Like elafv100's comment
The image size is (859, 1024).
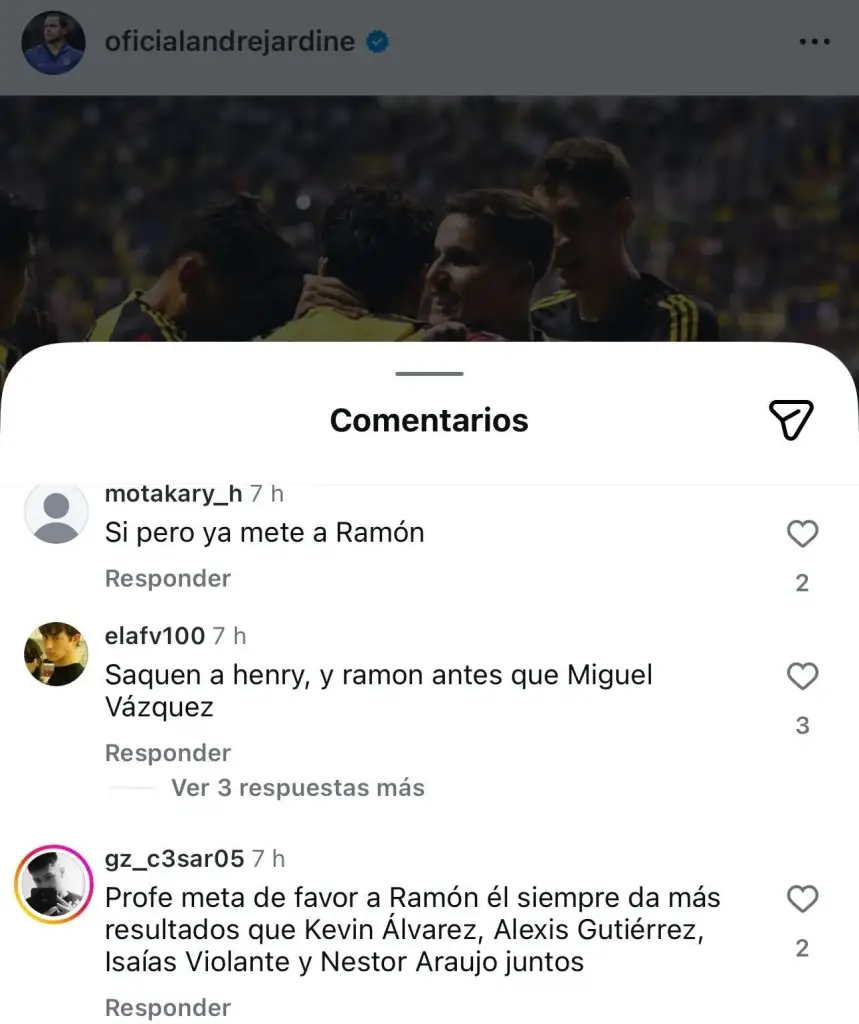click(802, 677)
